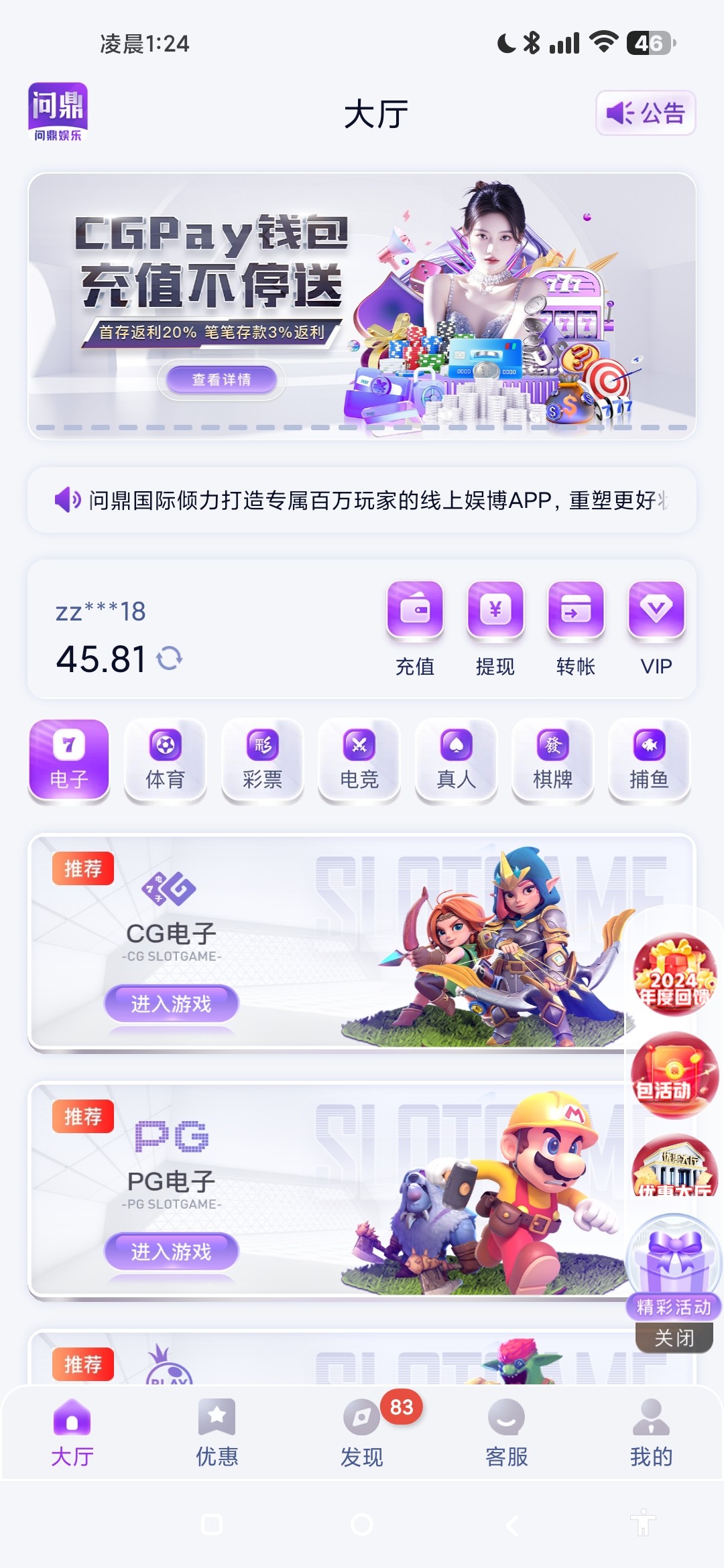Refresh the account balance

170,658
